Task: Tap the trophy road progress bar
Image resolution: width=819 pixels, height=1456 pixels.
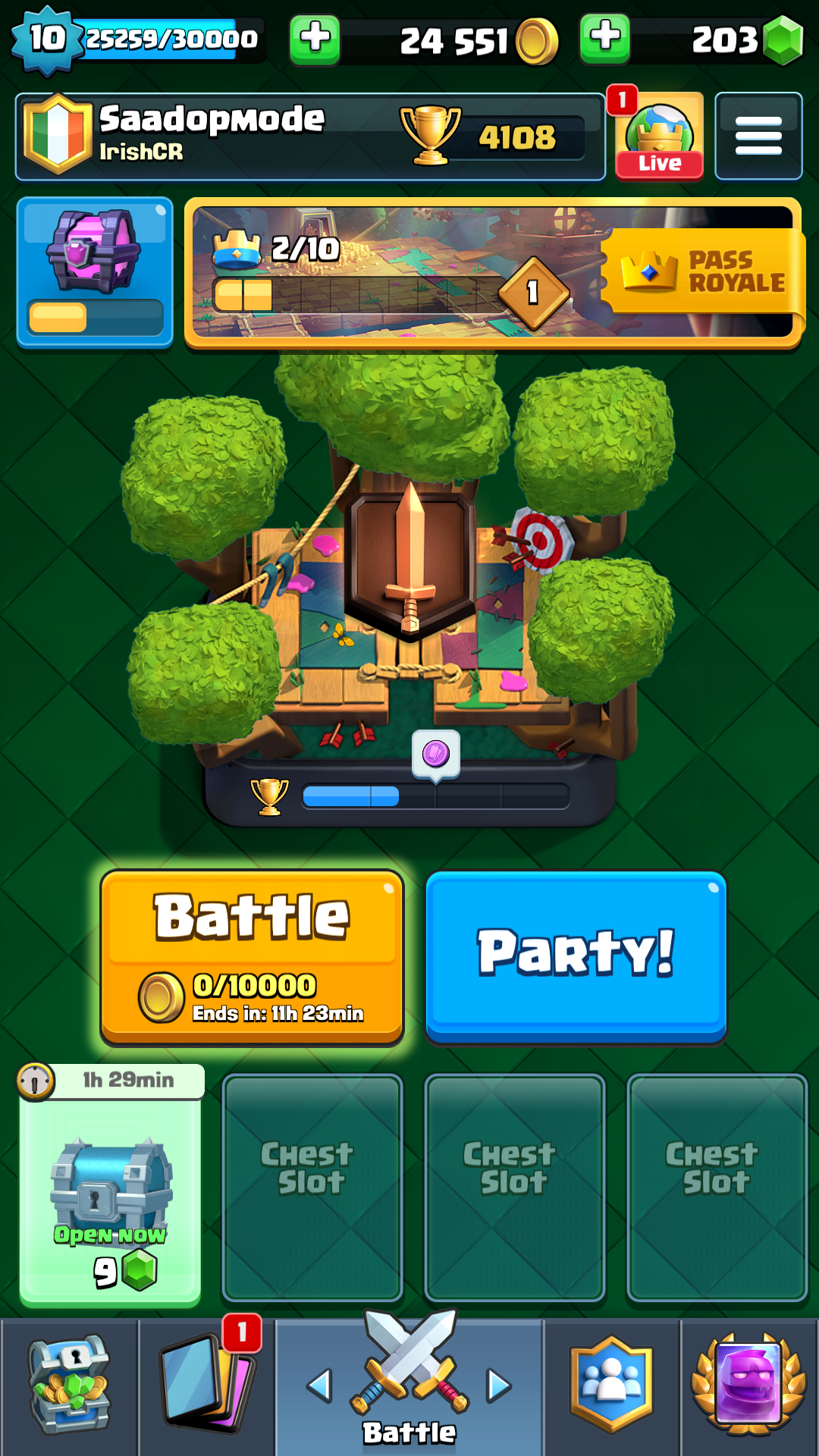Action: click(x=435, y=796)
